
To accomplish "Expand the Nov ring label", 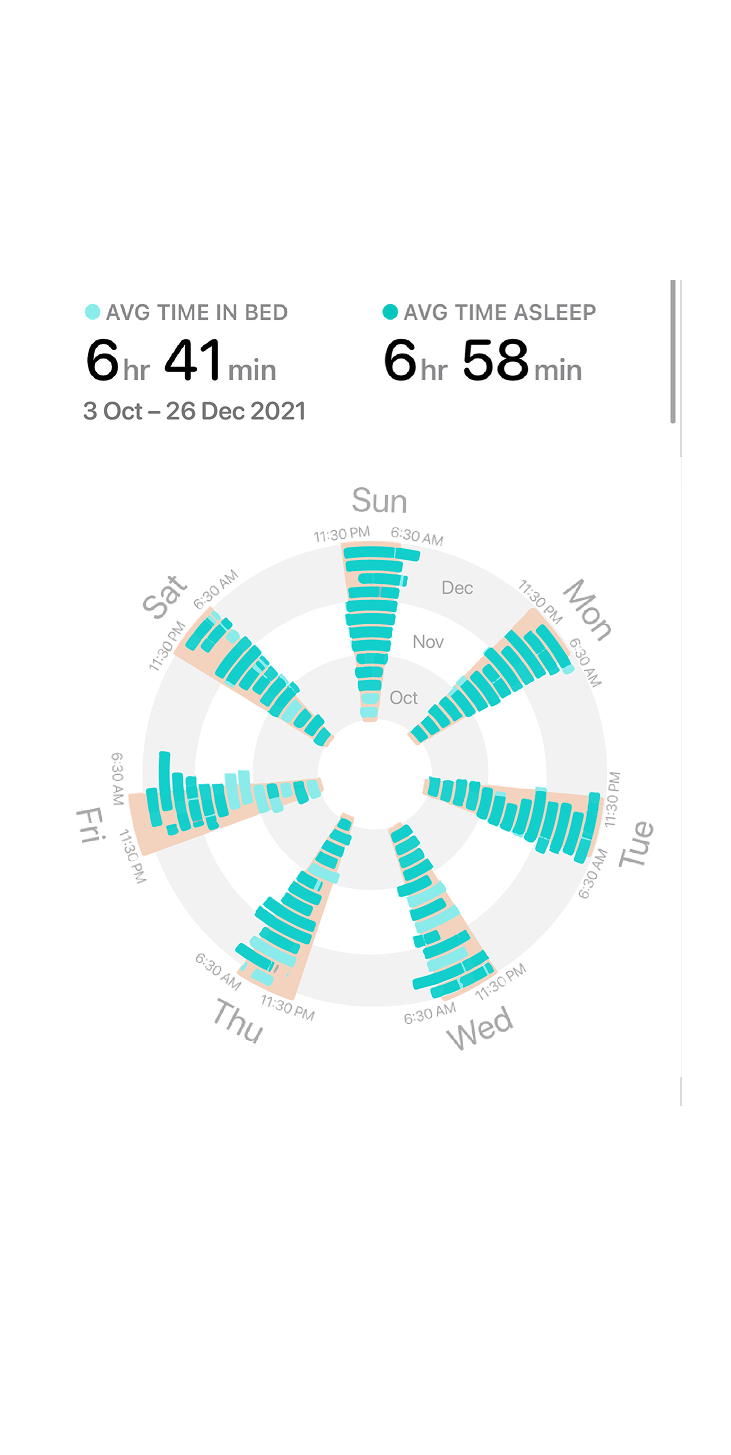I will coord(430,641).
